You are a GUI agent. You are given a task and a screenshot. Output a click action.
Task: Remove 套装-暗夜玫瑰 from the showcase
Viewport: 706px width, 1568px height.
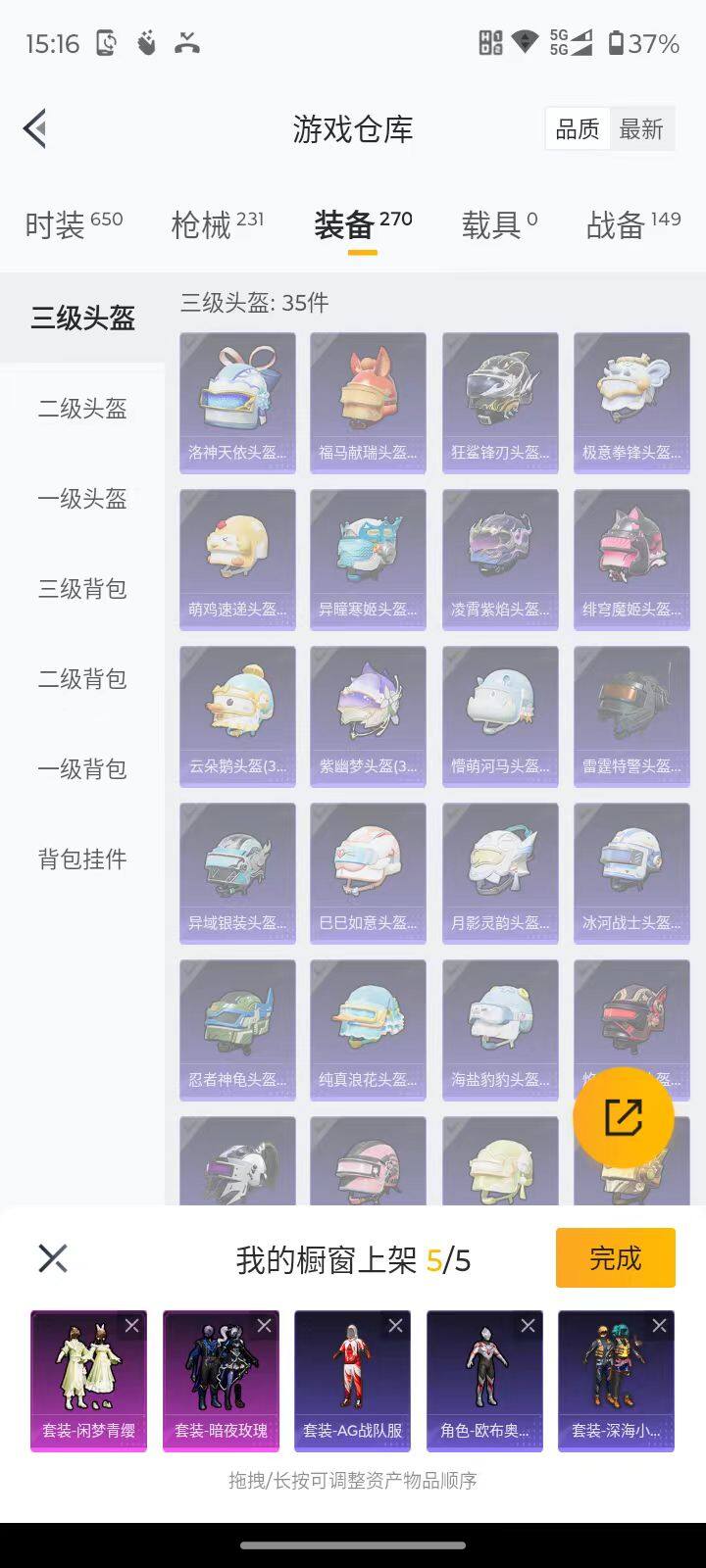pos(263,1324)
